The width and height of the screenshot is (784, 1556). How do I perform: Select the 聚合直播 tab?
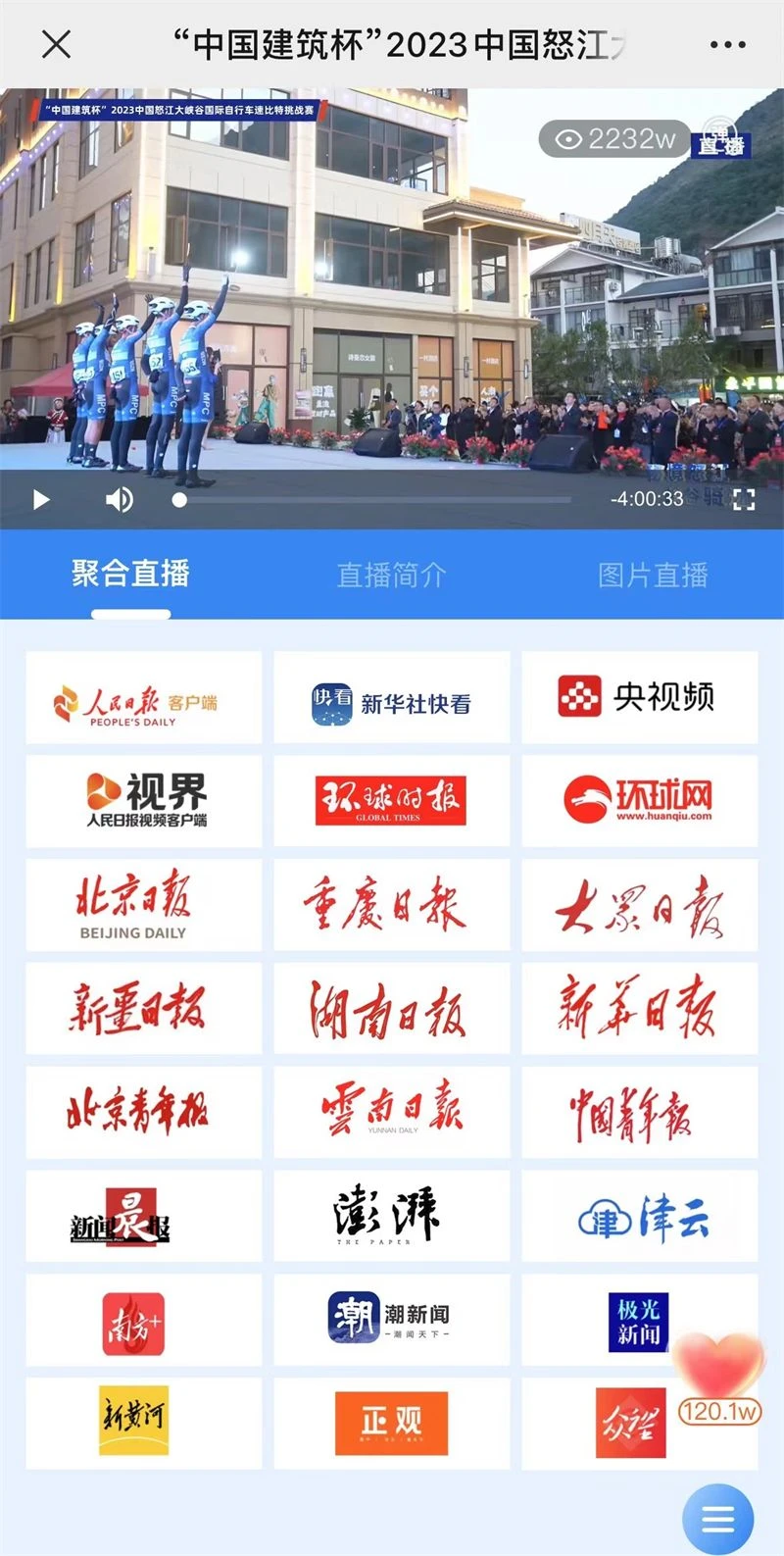point(130,575)
